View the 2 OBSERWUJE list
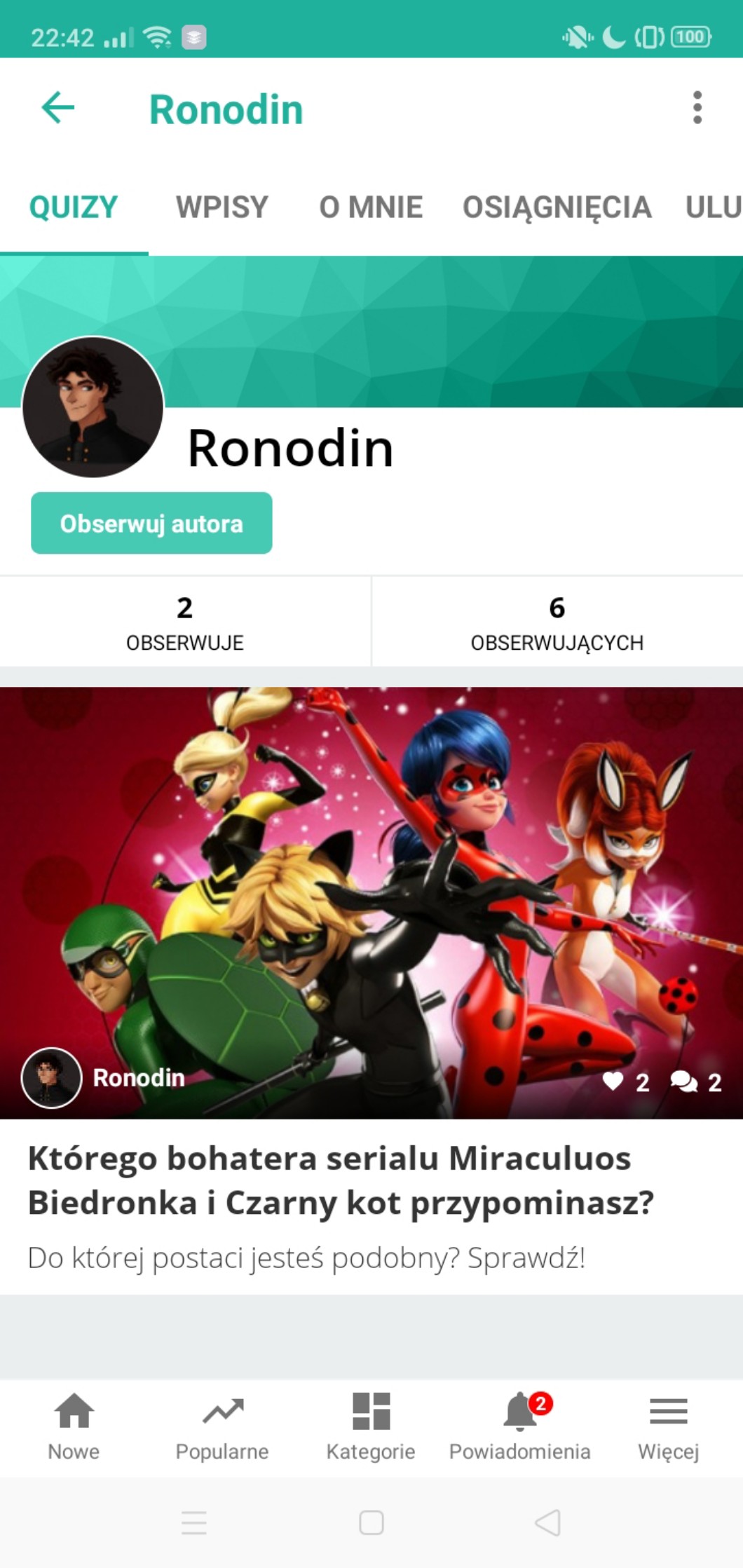The image size is (743, 1568). click(x=185, y=622)
